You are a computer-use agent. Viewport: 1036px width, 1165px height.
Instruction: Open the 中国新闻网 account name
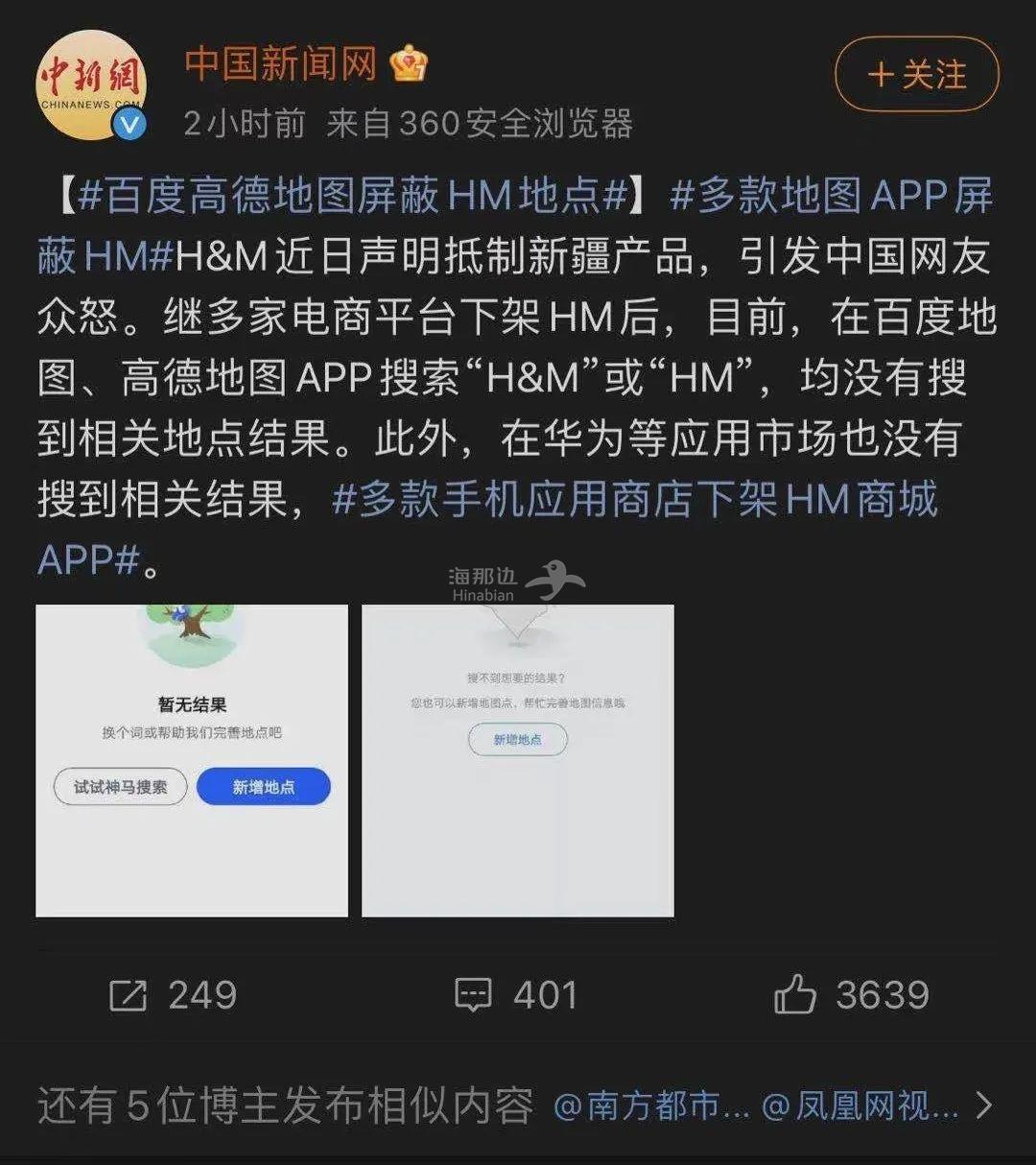(280, 63)
